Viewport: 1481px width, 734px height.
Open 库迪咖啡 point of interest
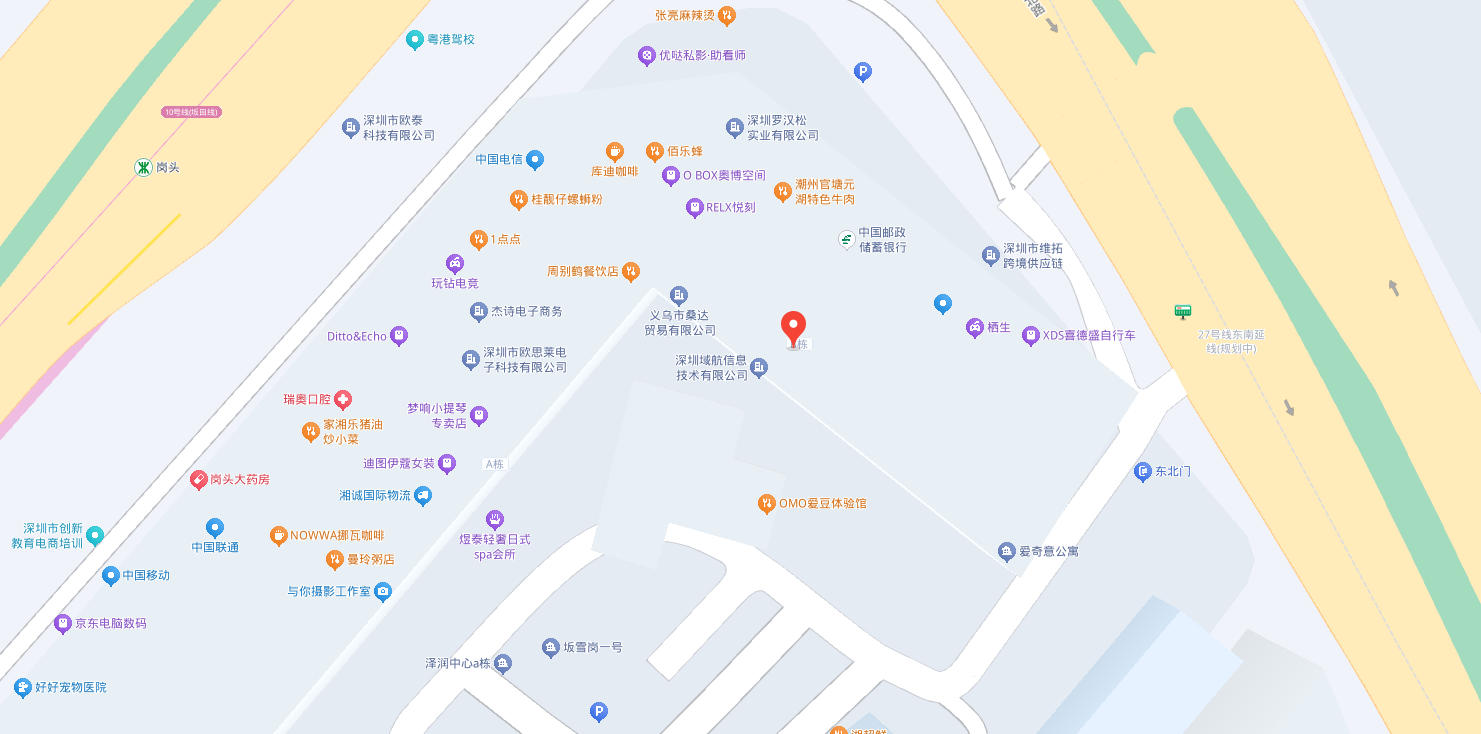tap(615, 152)
